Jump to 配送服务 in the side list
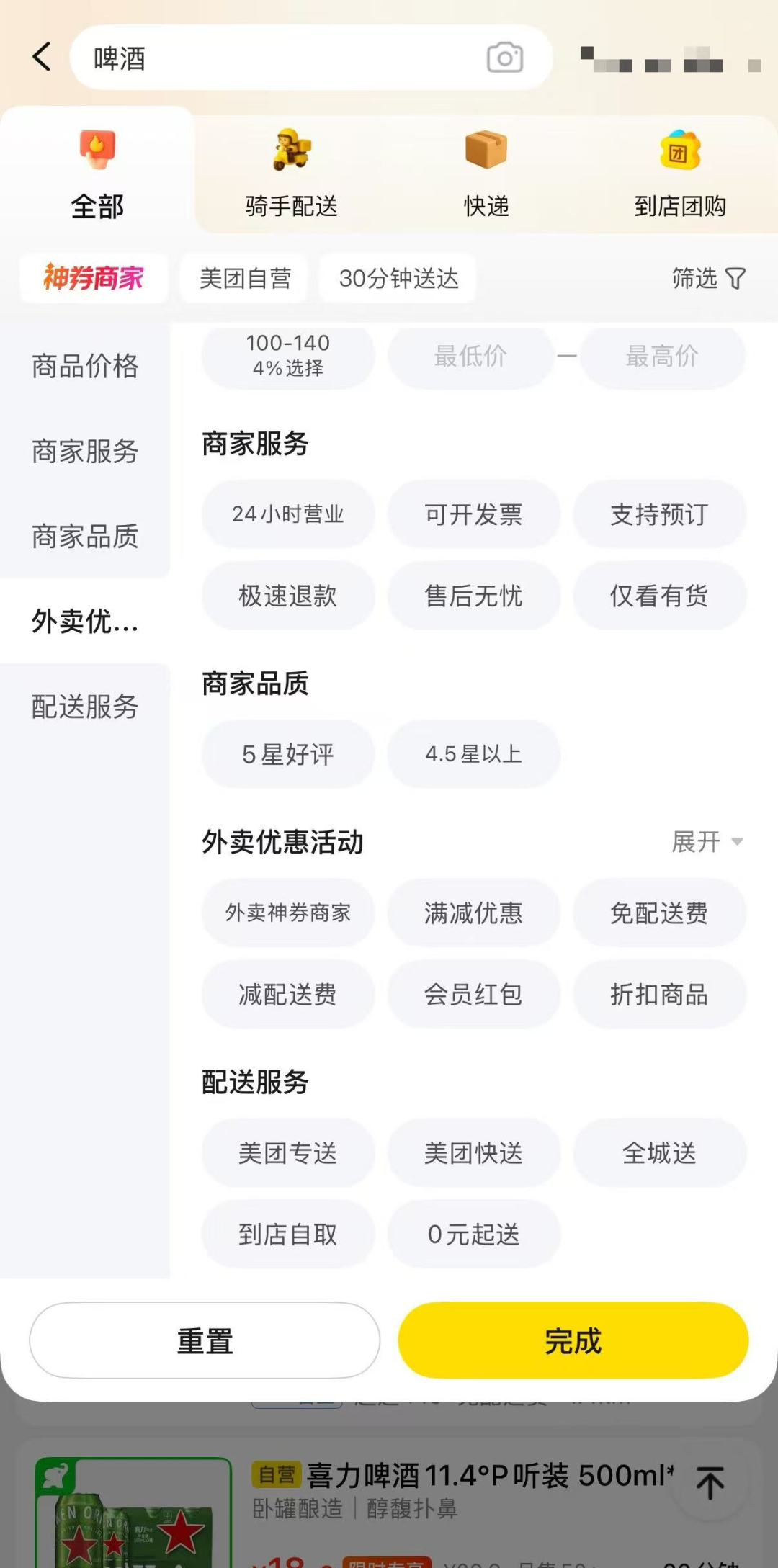Image resolution: width=778 pixels, height=1568 pixels. (84, 706)
